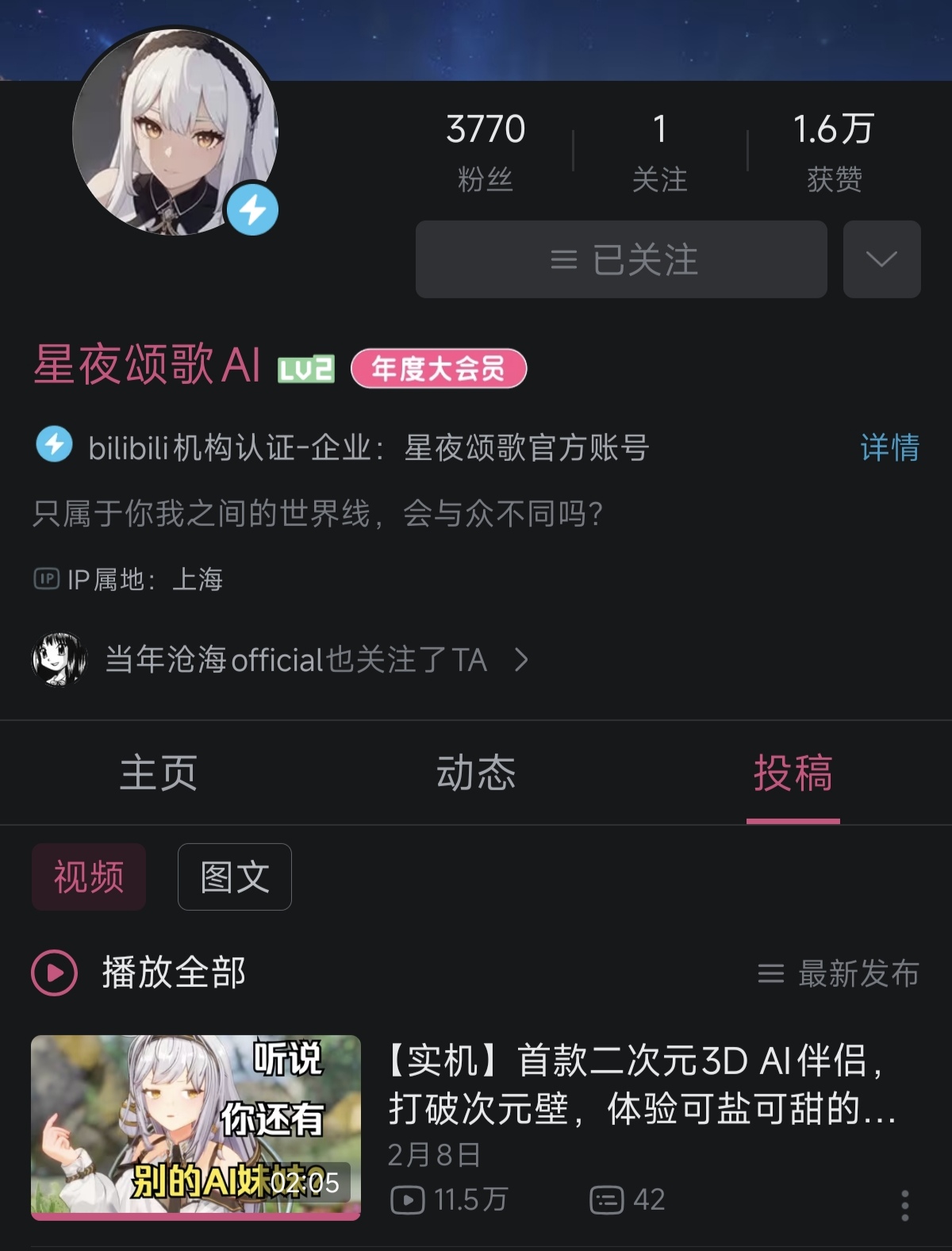Select the 投稿 tab
The height and width of the screenshot is (1251, 952).
(x=793, y=773)
